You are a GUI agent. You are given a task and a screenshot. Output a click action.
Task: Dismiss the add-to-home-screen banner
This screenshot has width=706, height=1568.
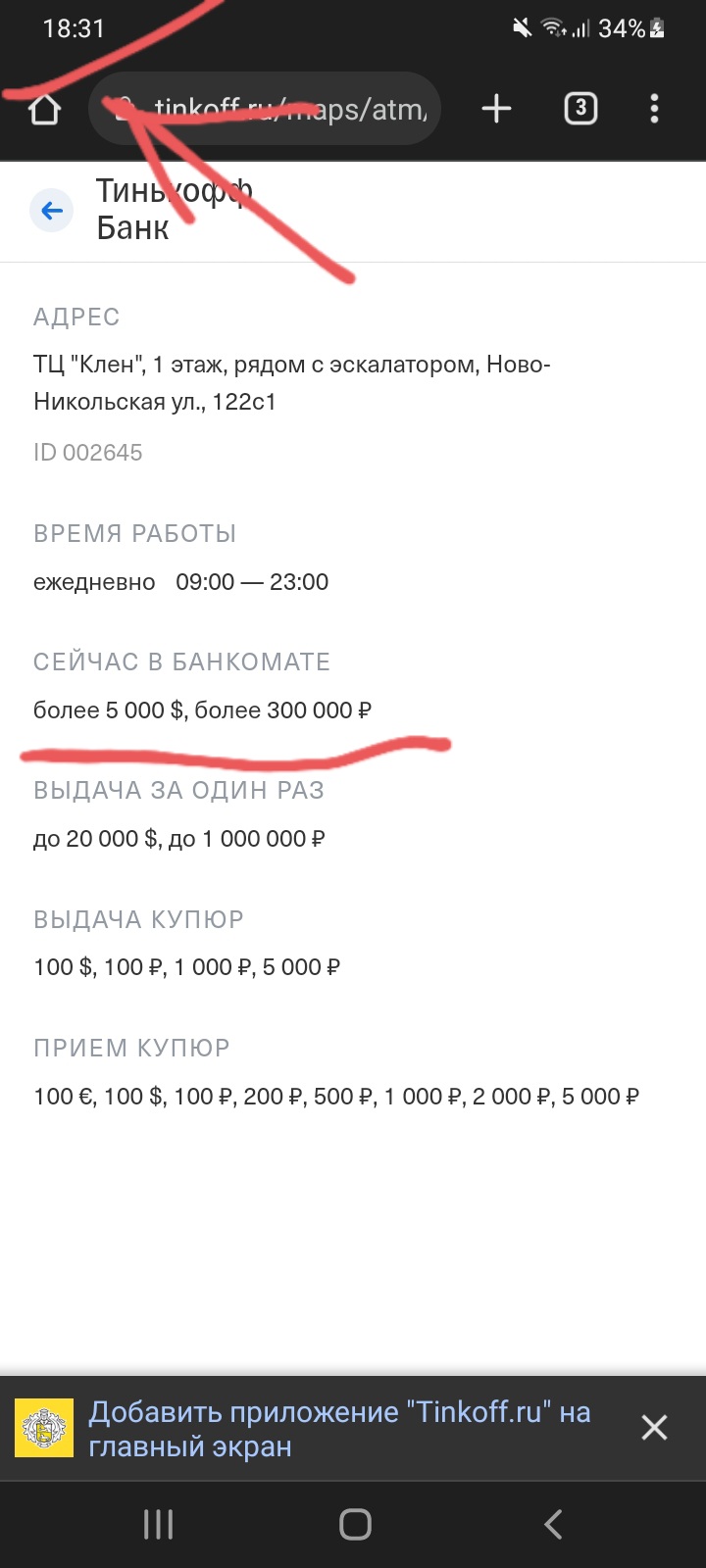[x=654, y=1428]
